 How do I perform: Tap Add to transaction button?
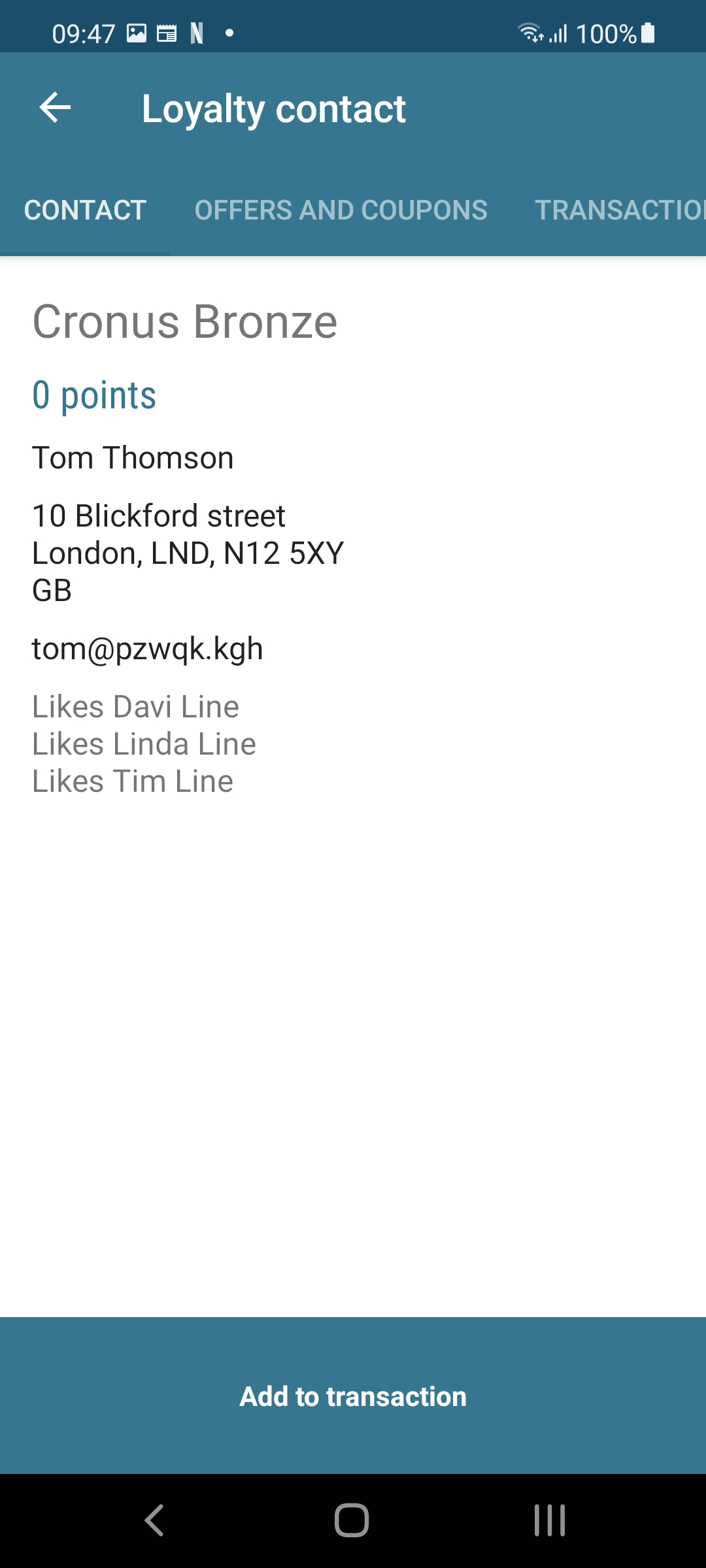353,1396
